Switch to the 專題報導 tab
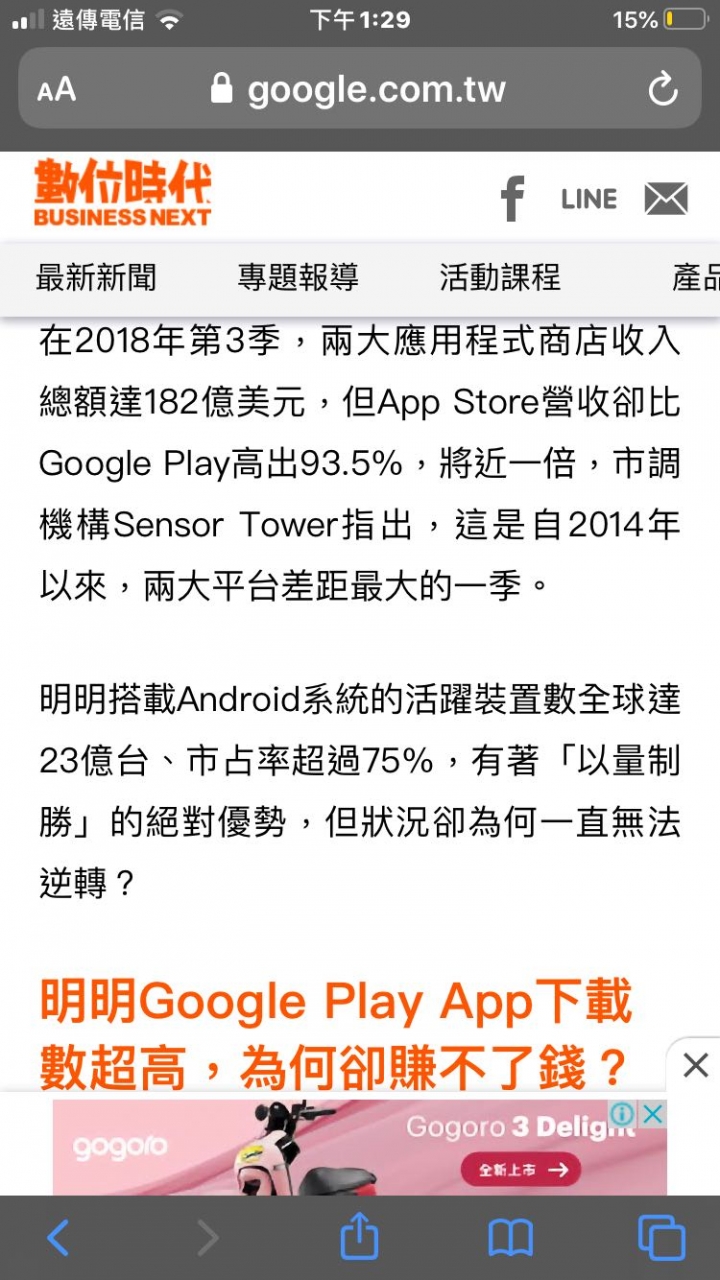 298,277
